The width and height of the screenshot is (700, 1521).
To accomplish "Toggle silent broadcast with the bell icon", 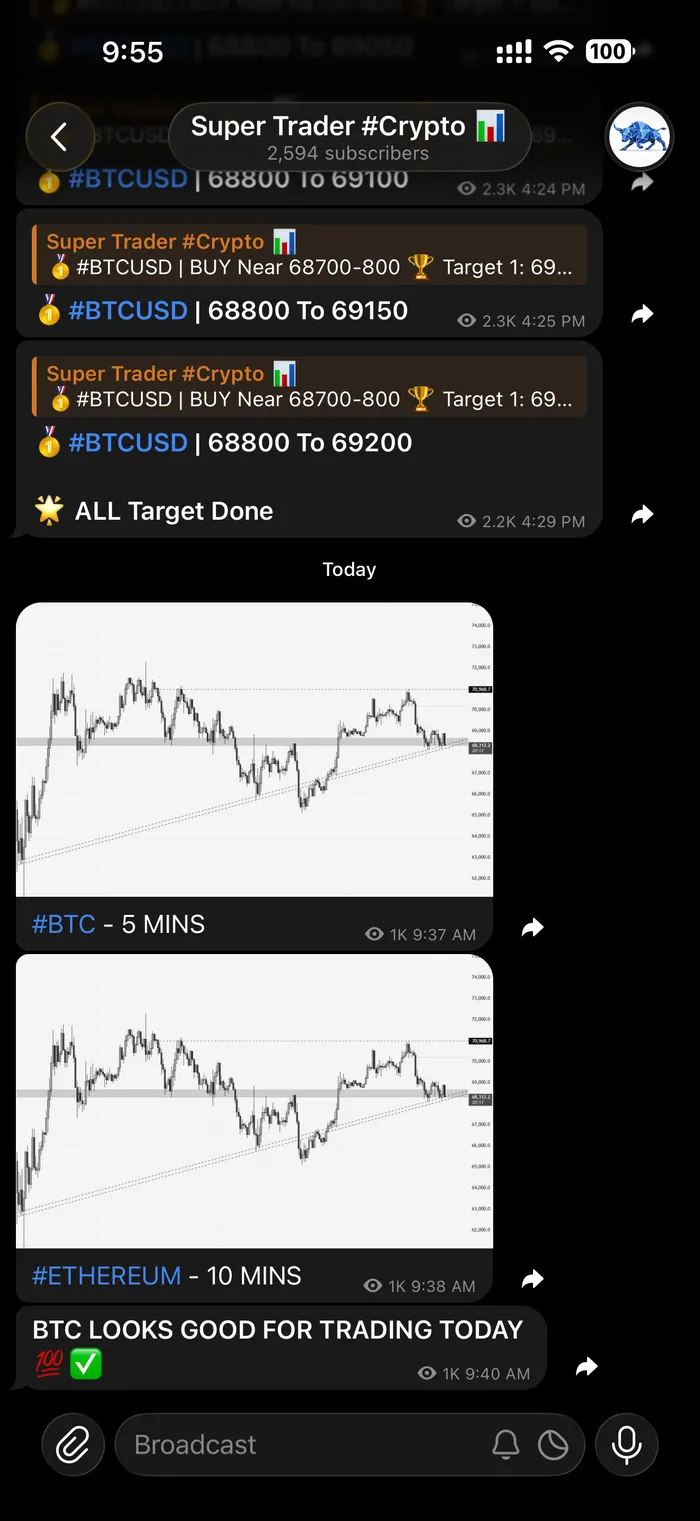I will click(x=506, y=1445).
